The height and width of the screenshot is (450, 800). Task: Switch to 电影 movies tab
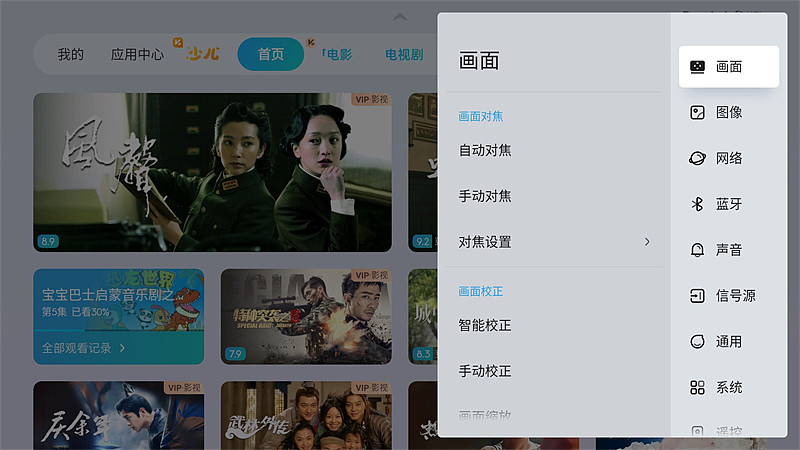(x=338, y=54)
